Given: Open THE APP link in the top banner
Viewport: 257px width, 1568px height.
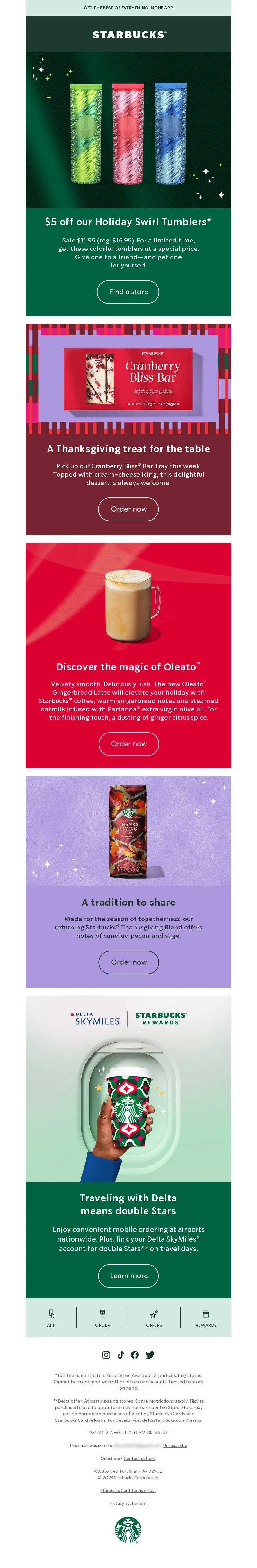Looking at the screenshot, I should [164, 8].
